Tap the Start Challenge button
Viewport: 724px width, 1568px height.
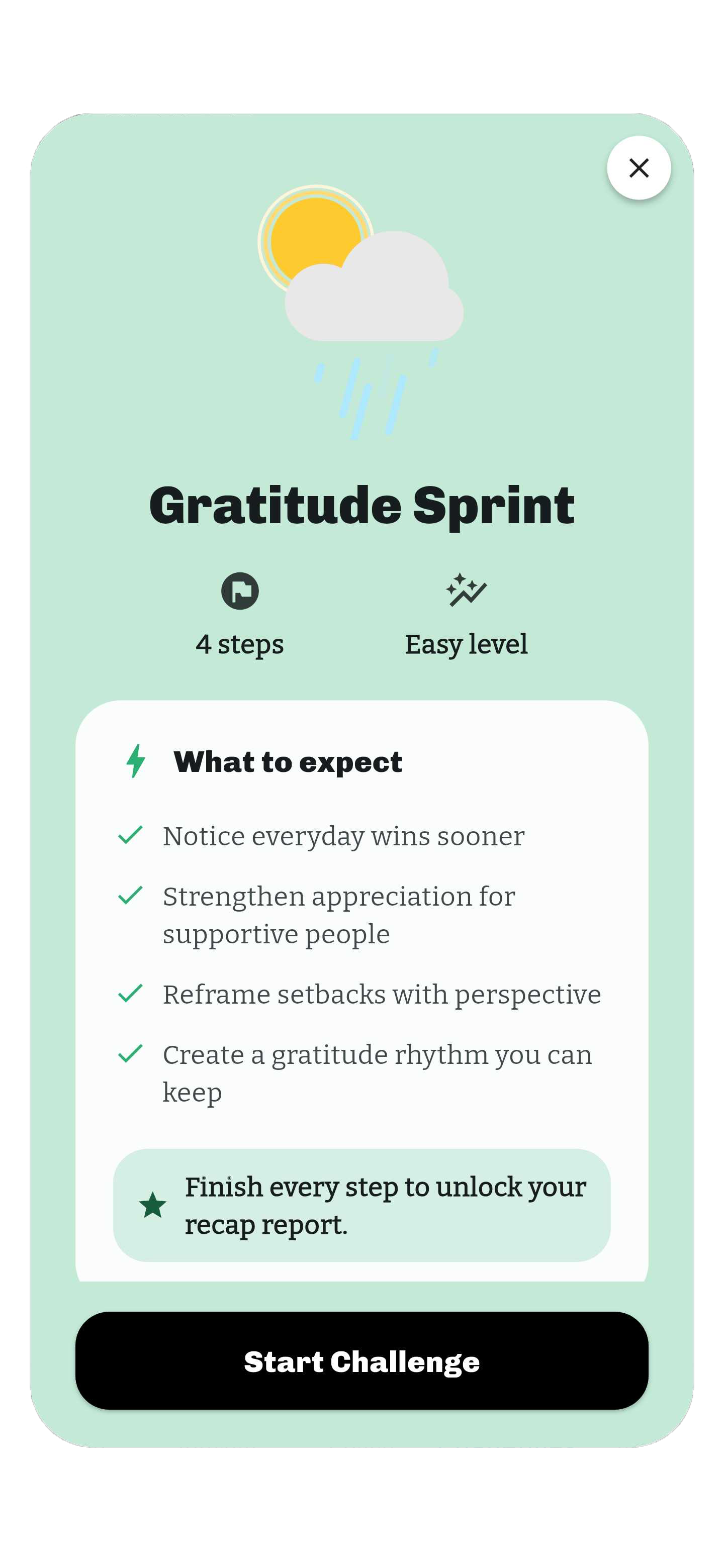click(x=361, y=1360)
